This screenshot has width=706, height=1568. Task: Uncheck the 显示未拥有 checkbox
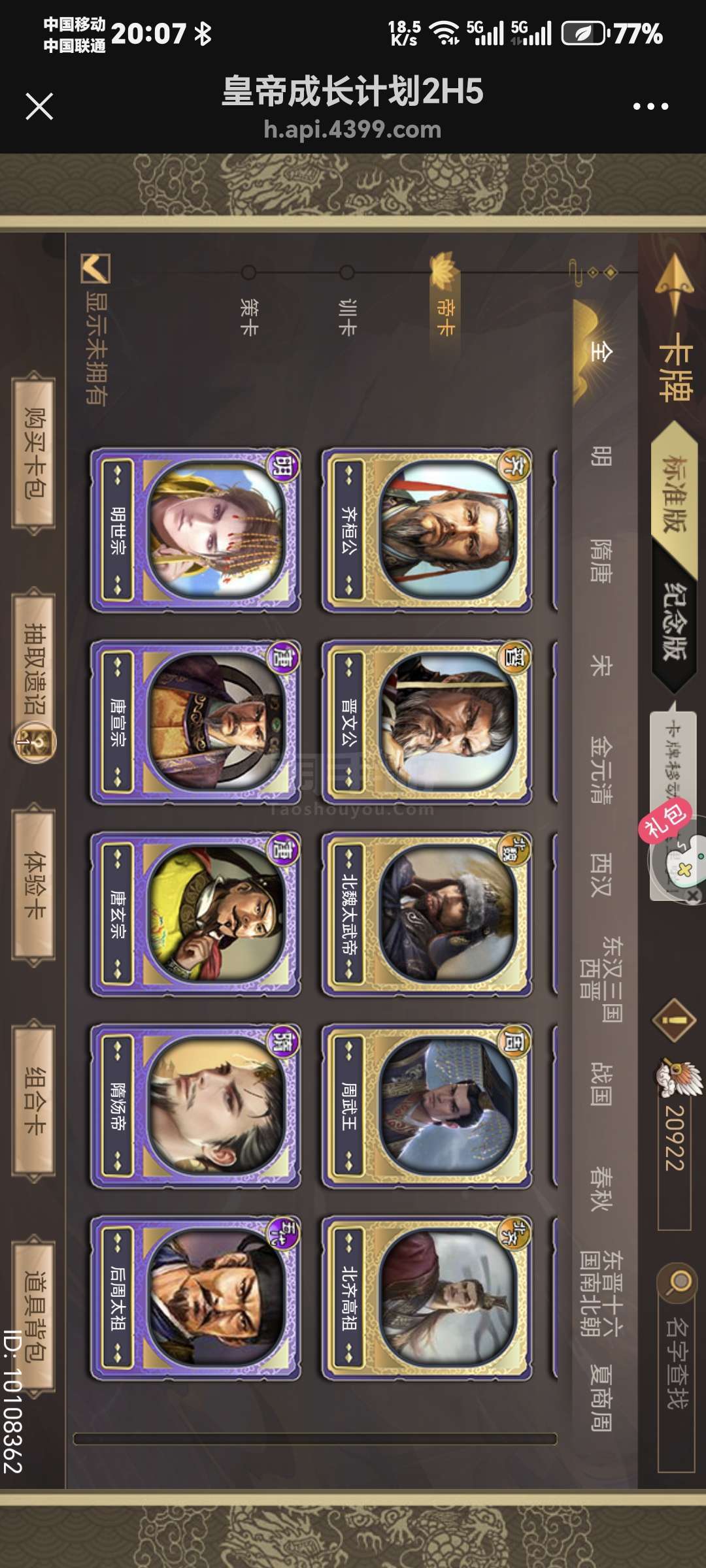[x=95, y=269]
